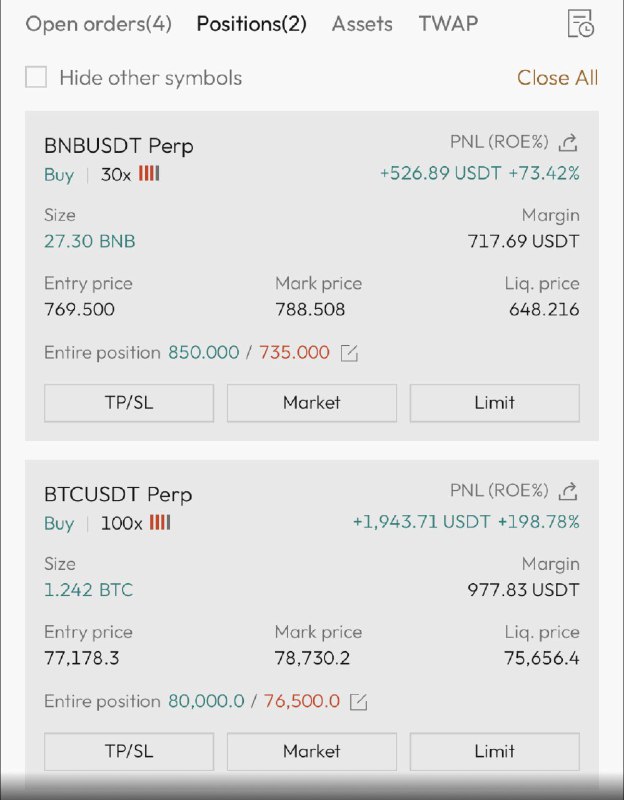Close the BTCUSDT position at Market
Viewport: 624px width, 800px height.
[x=312, y=751]
